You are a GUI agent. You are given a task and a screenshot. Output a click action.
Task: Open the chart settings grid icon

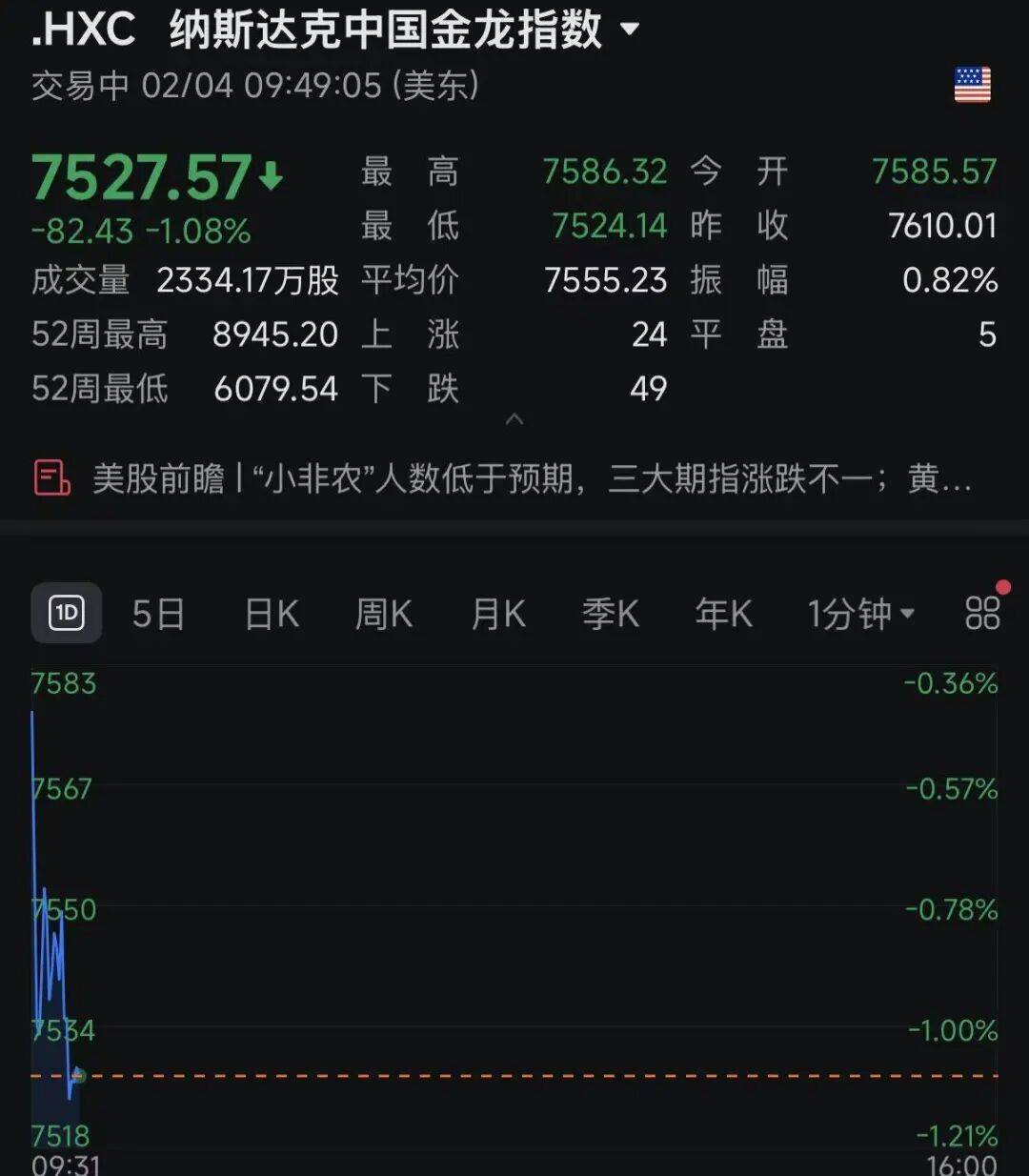[982, 613]
